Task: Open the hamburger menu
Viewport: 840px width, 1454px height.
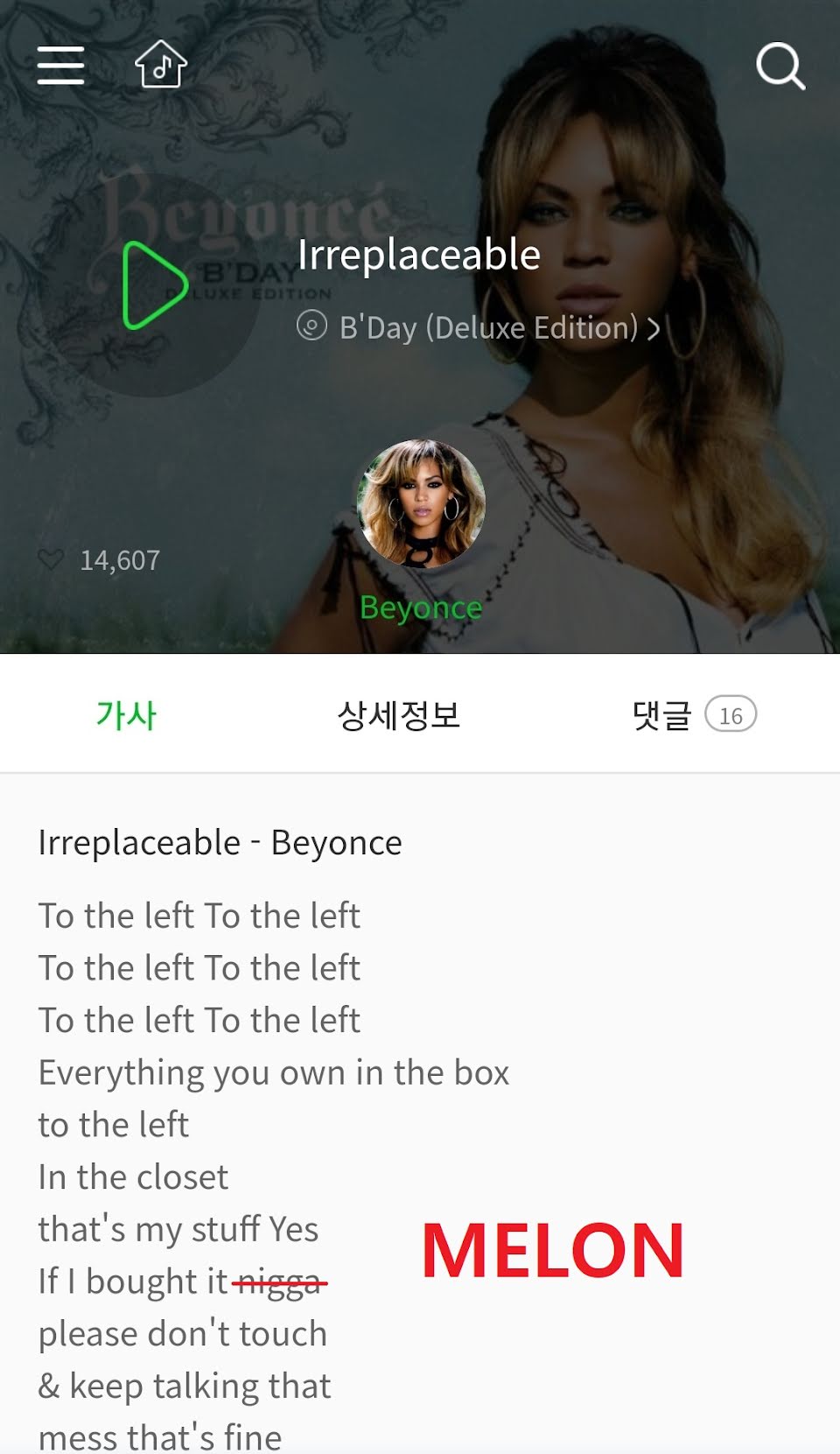Action: (x=60, y=66)
